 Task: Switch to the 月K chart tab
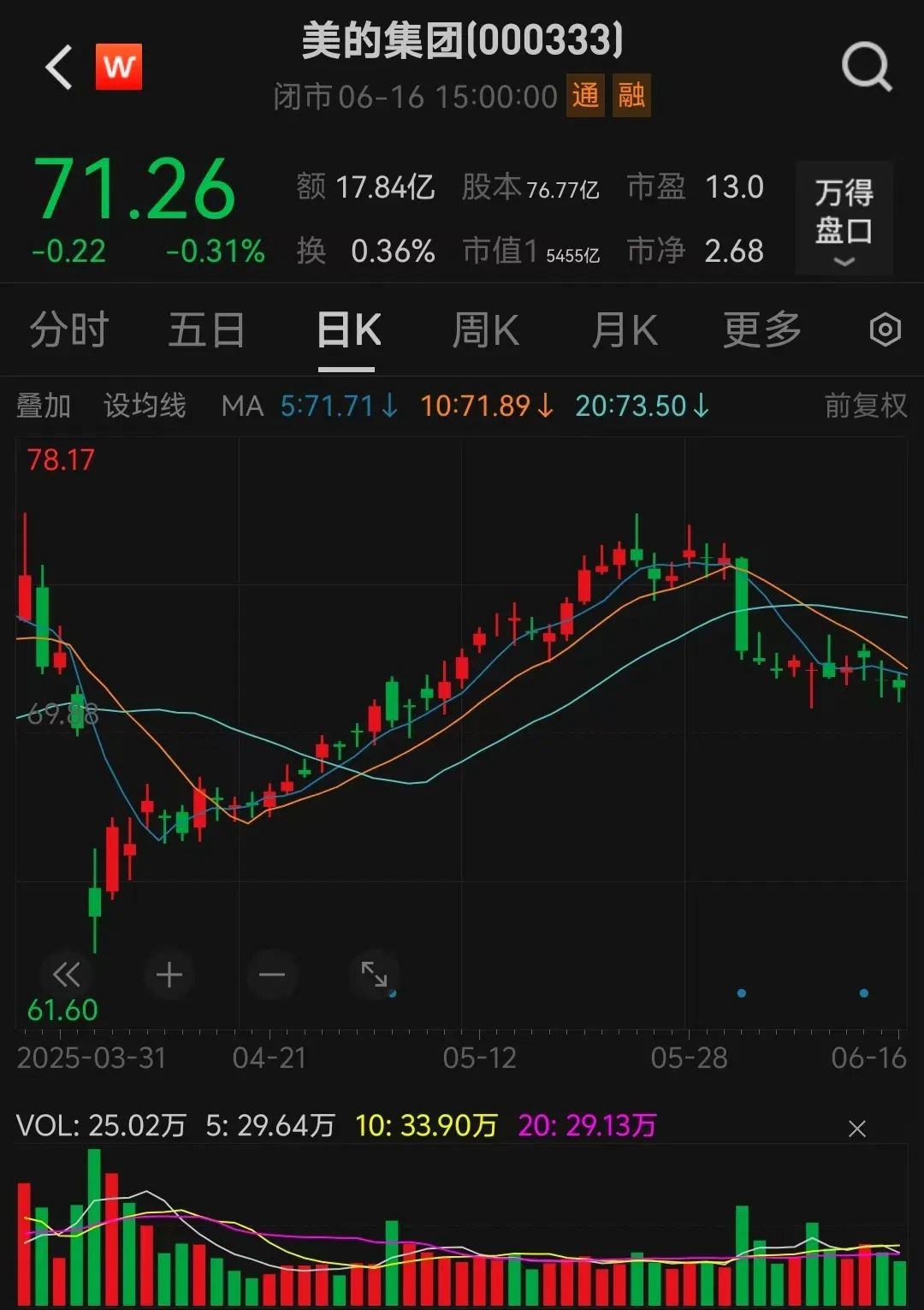point(624,330)
